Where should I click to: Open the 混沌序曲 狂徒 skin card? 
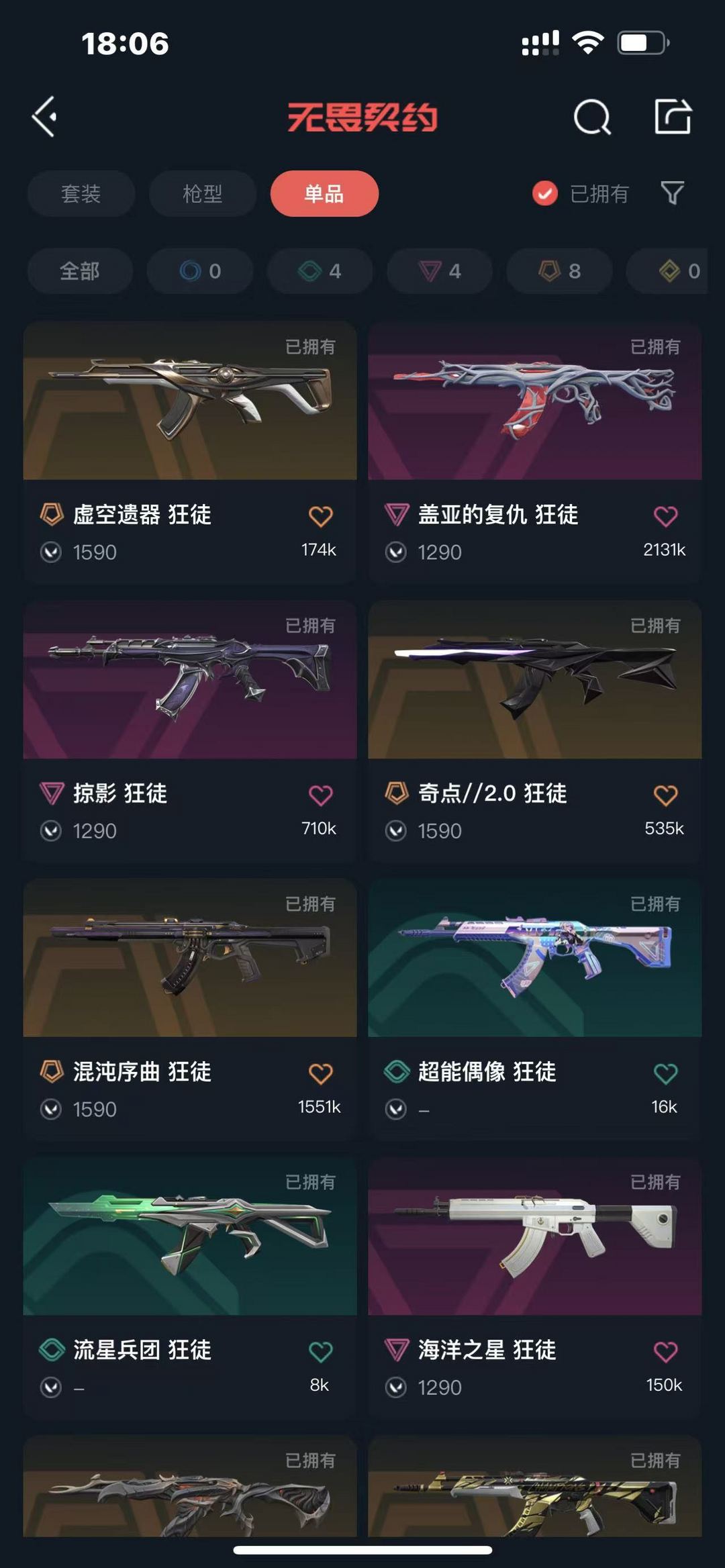(x=190, y=1010)
